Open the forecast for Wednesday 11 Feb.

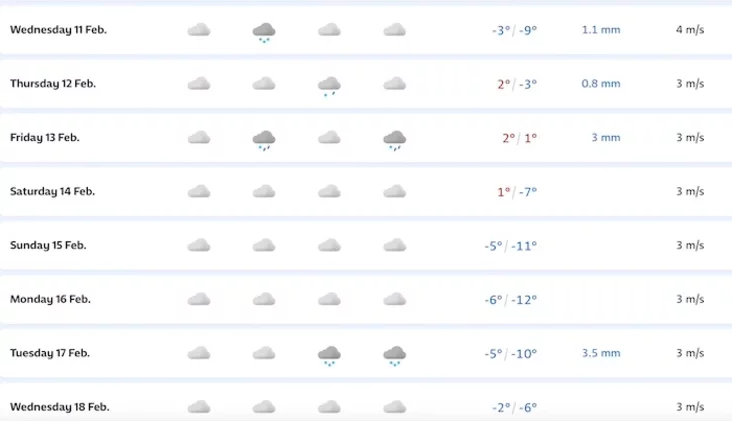[58, 30]
